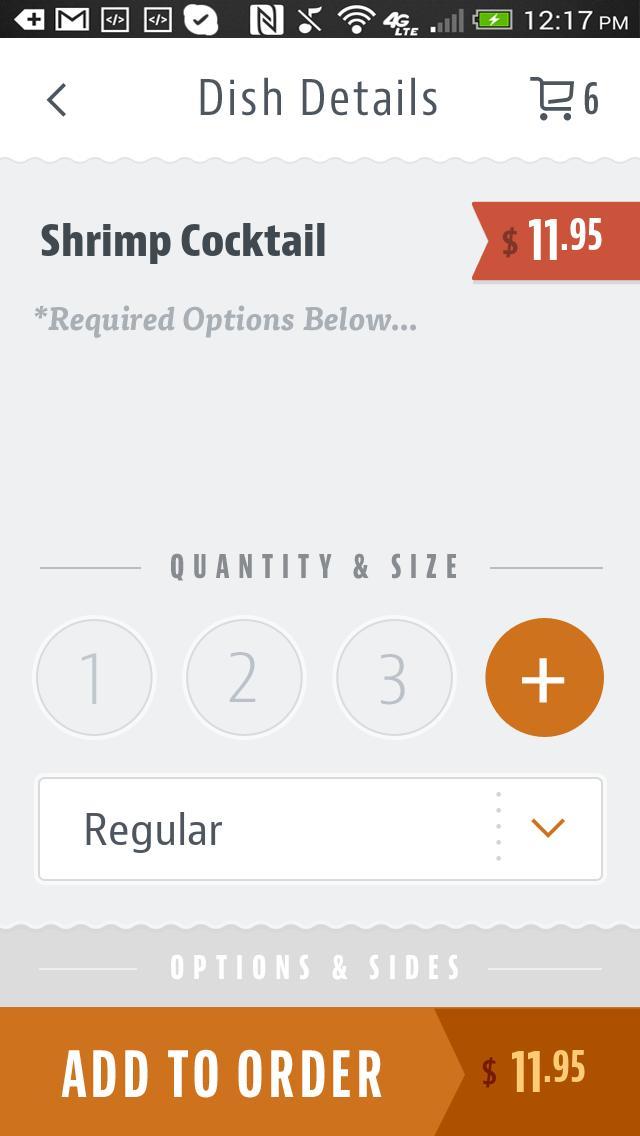
Task: Select quantity 1
Action: (x=94, y=678)
